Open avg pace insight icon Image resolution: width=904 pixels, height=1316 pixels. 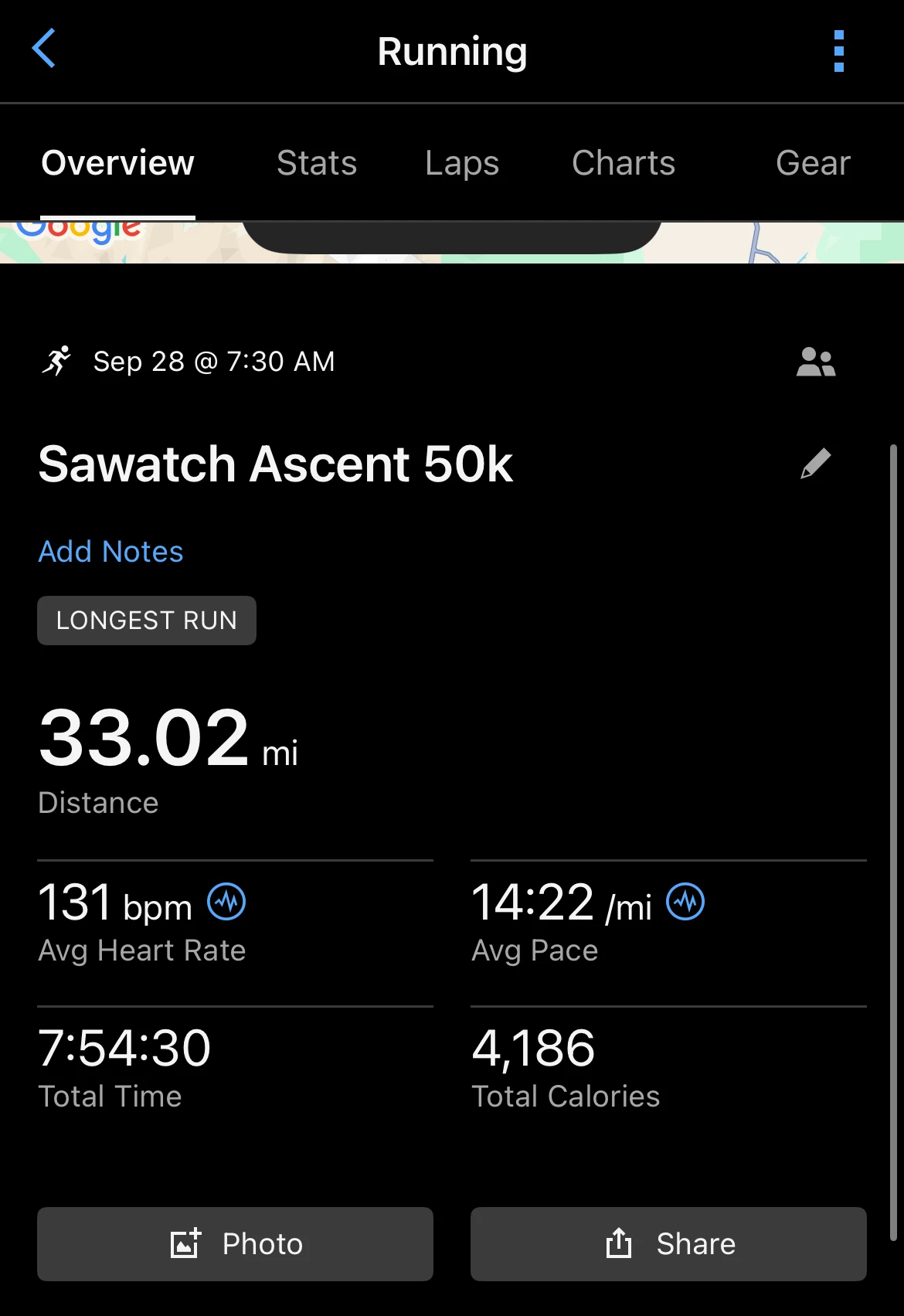[x=685, y=902]
